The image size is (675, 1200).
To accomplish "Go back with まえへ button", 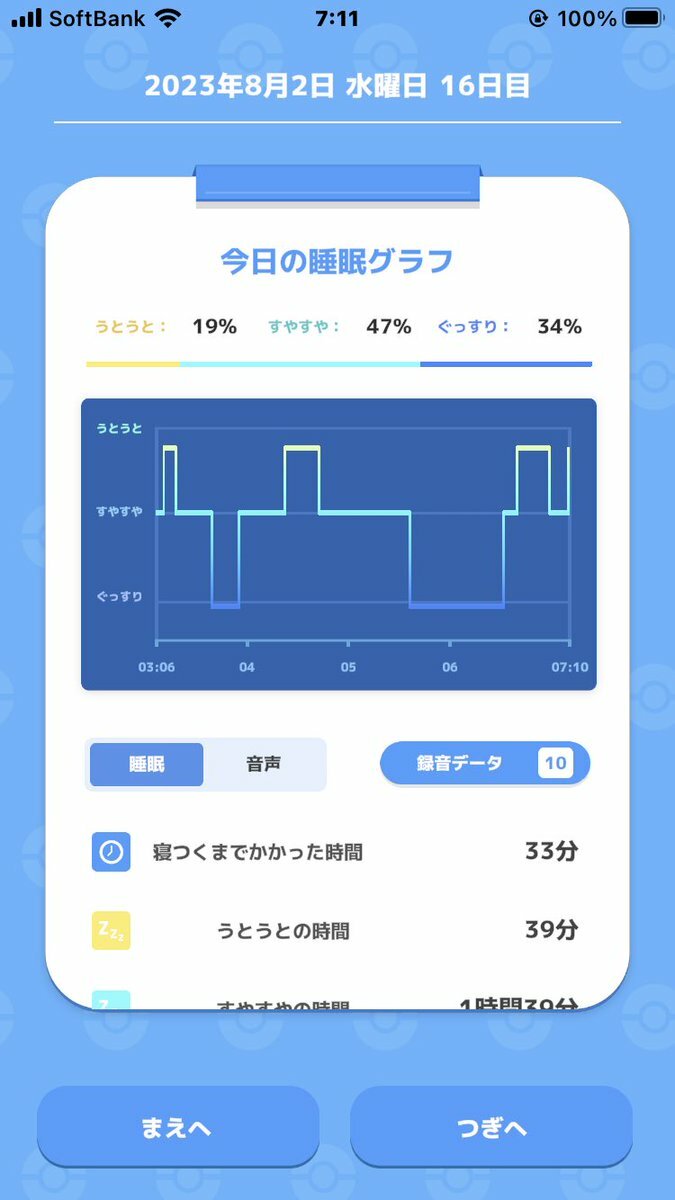I will coord(178,1128).
